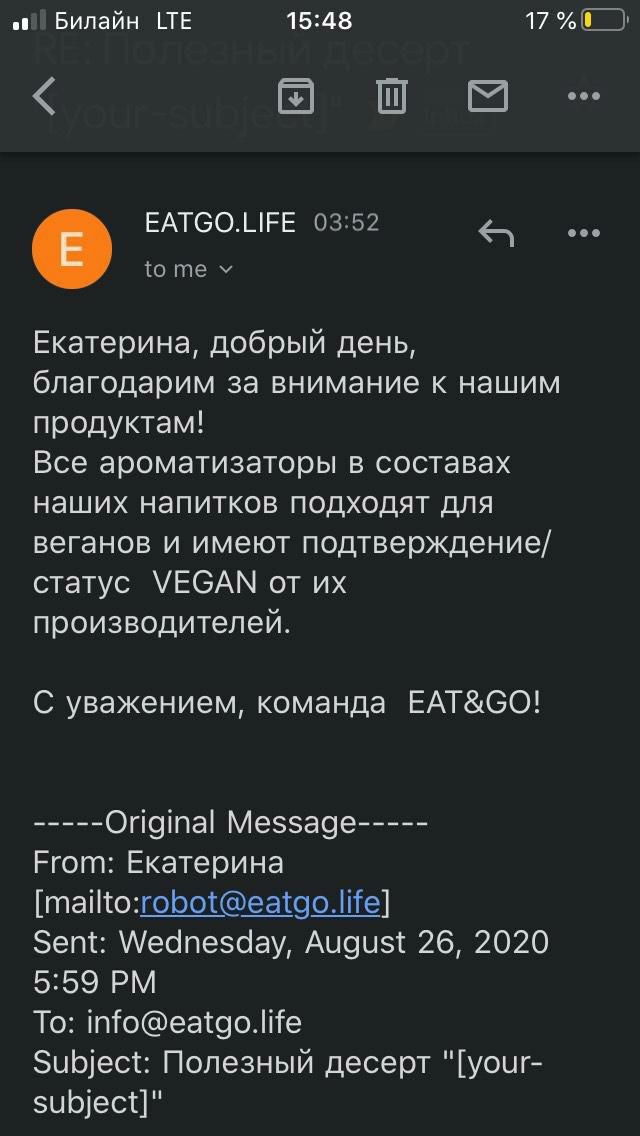Image resolution: width=640 pixels, height=1136 pixels.
Task: Open more options beside the reply arrow
Action: tap(583, 234)
